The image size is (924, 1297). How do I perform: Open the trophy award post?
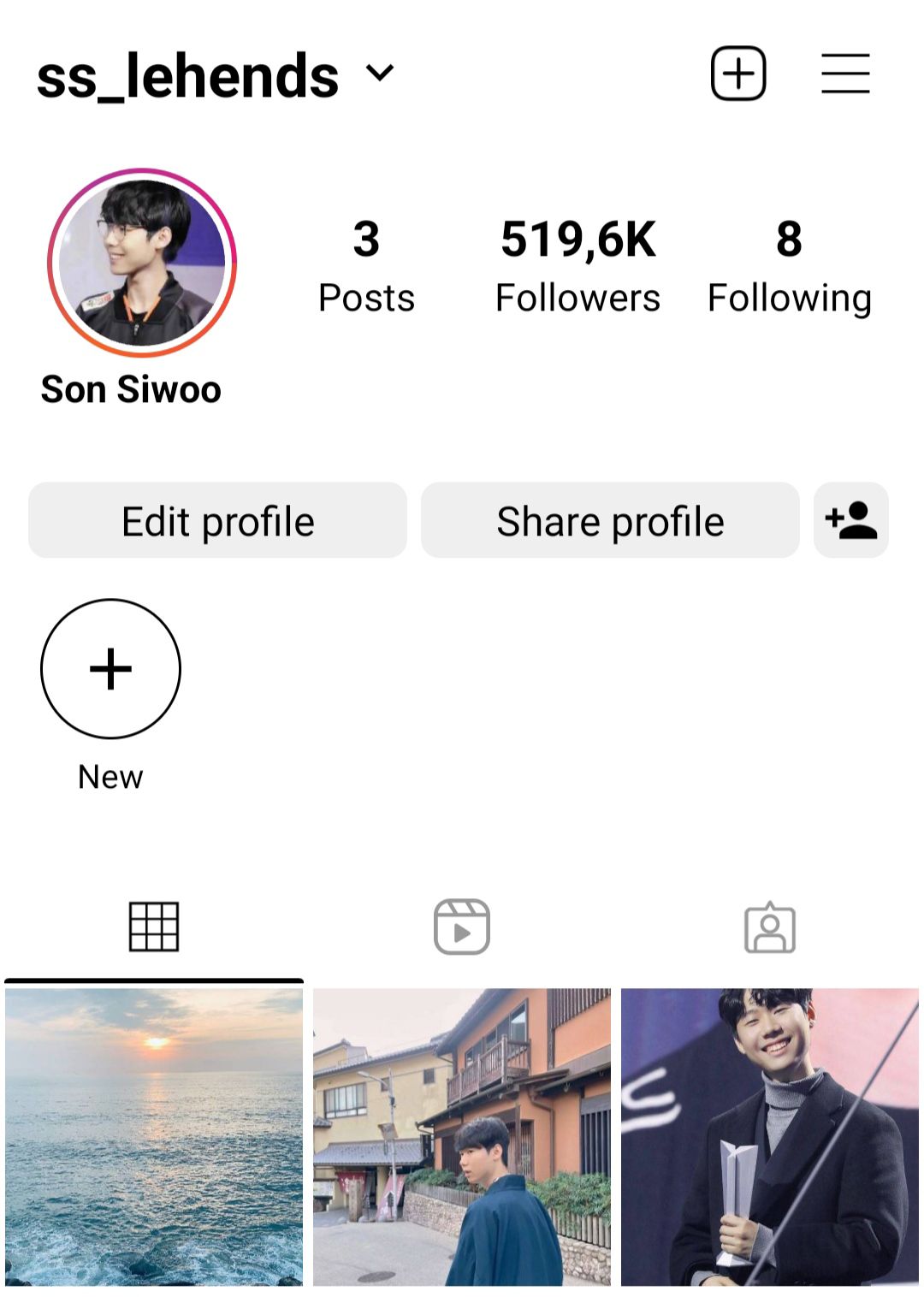point(770,1136)
